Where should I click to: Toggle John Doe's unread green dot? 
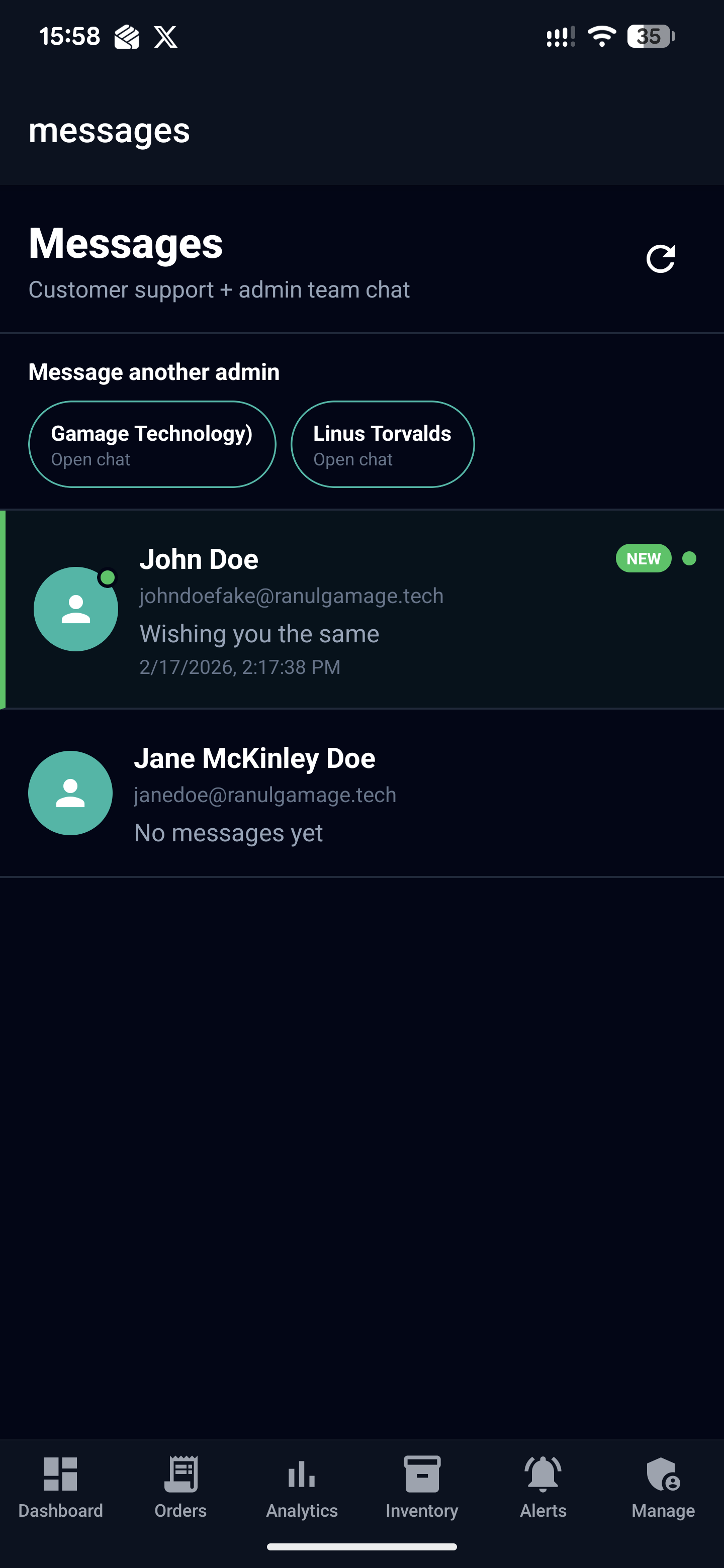click(689, 557)
